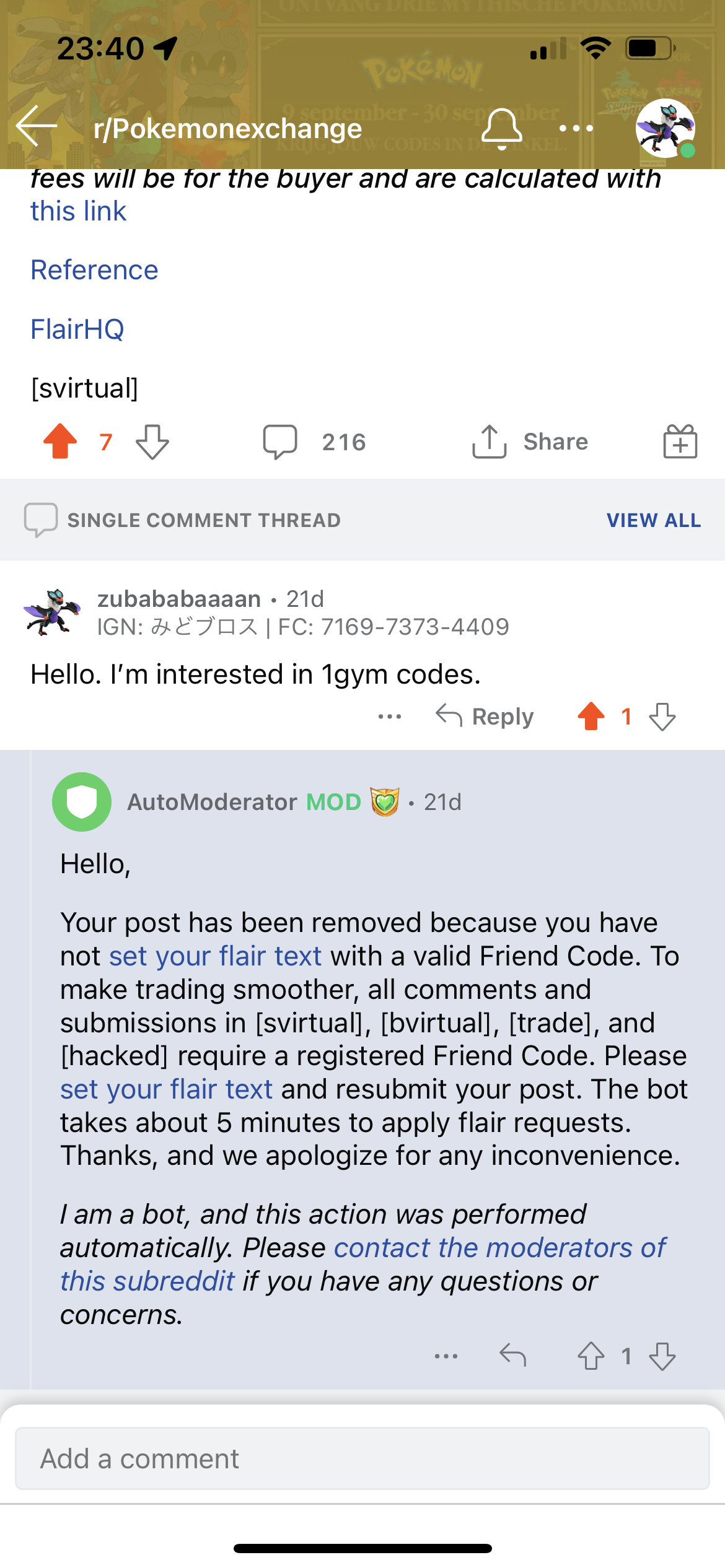Downvote zubababaaaan's comment
Image resolution: width=725 pixels, height=1568 pixels.
pos(662,716)
